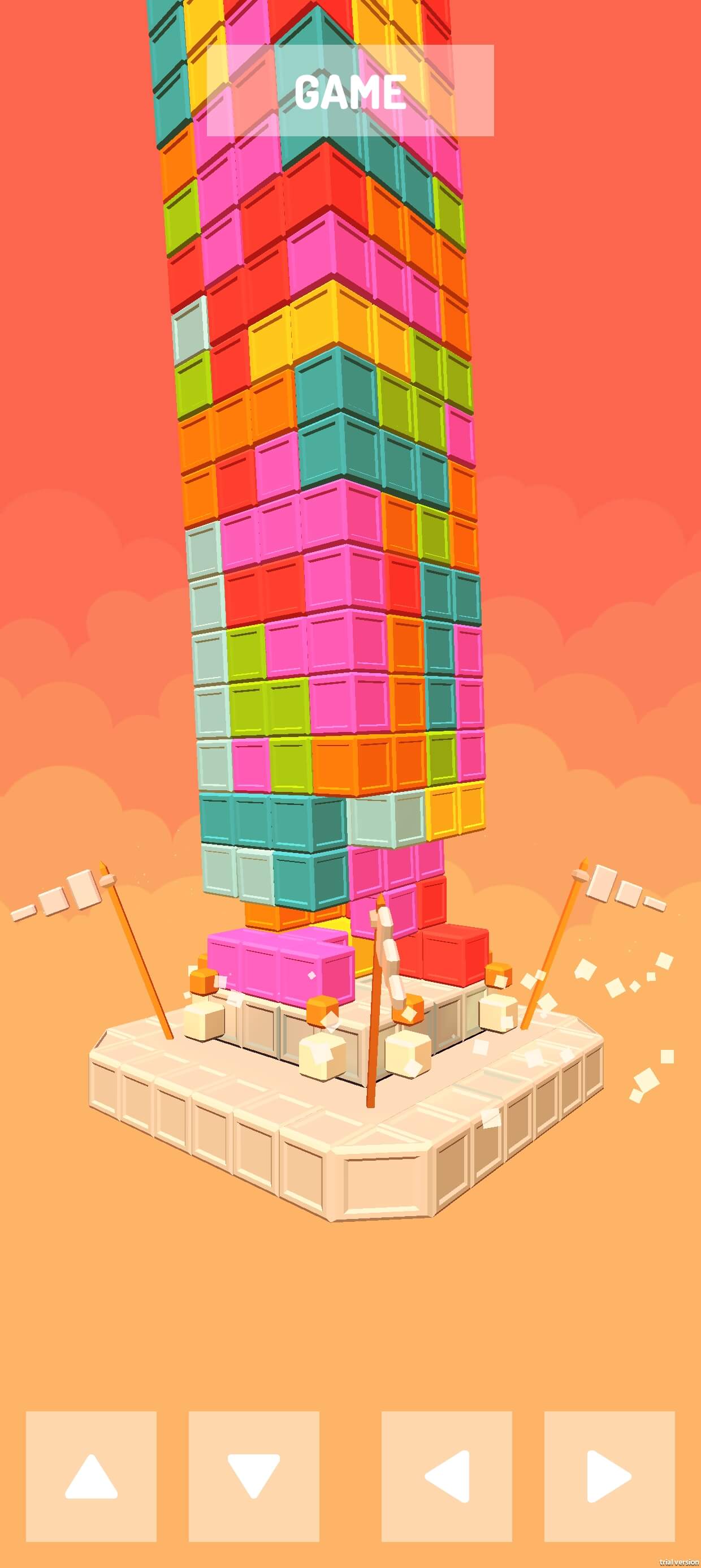
Task: Tap the up arrow button
Action: click(x=91, y=1476)
